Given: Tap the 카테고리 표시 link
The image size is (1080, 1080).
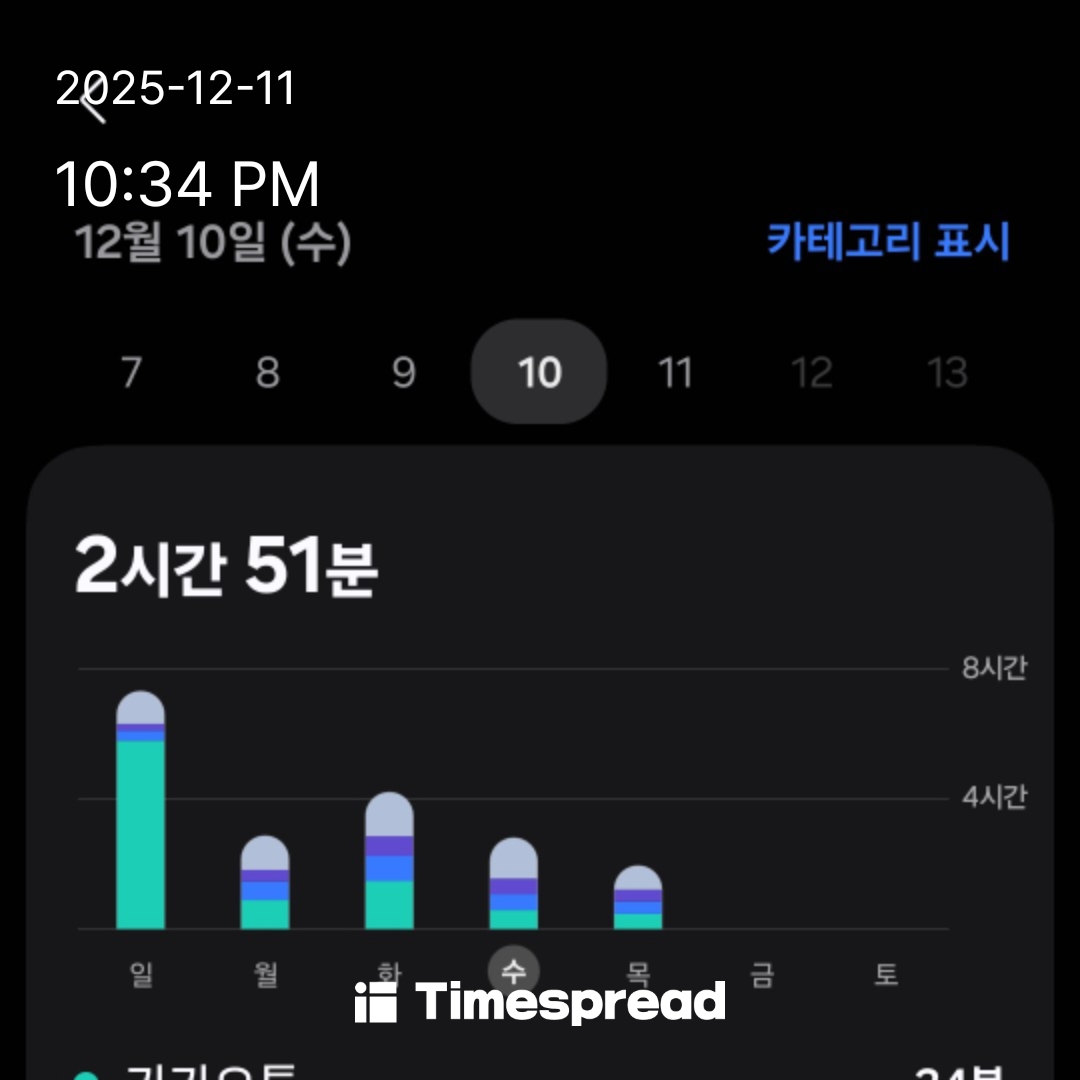Looking at the screenshot, I should pyautogui.click(x=888, y=242).
